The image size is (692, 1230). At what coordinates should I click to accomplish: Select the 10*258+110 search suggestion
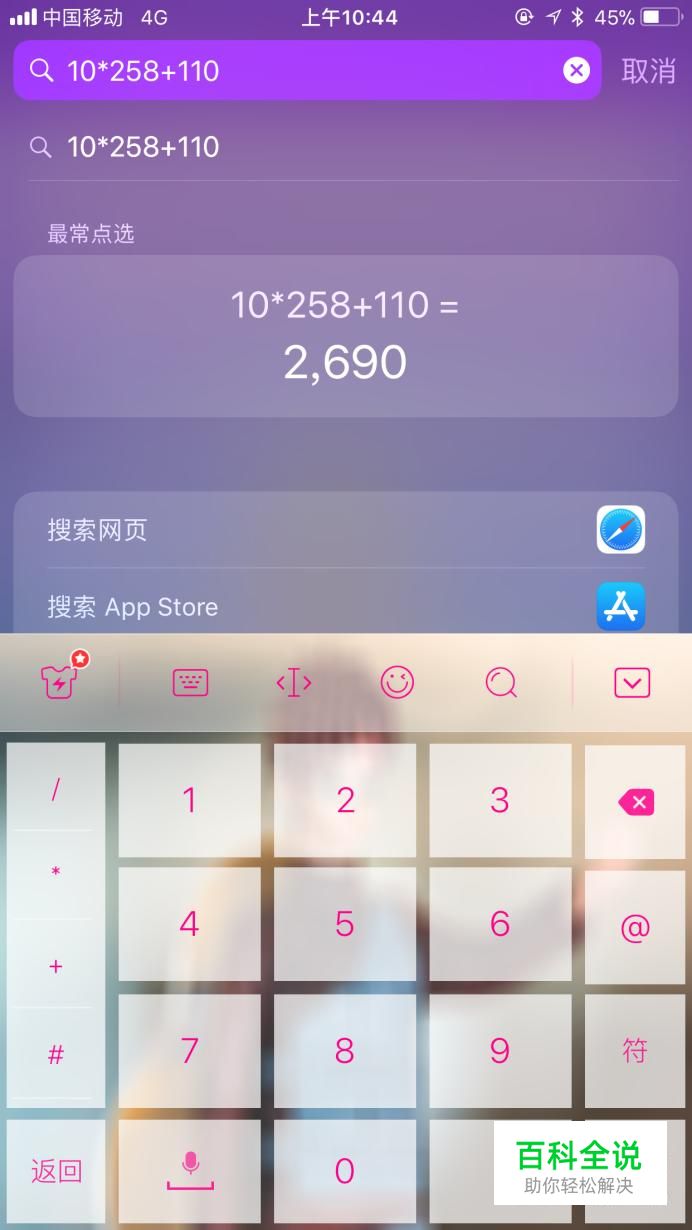[x=142, y=147]
